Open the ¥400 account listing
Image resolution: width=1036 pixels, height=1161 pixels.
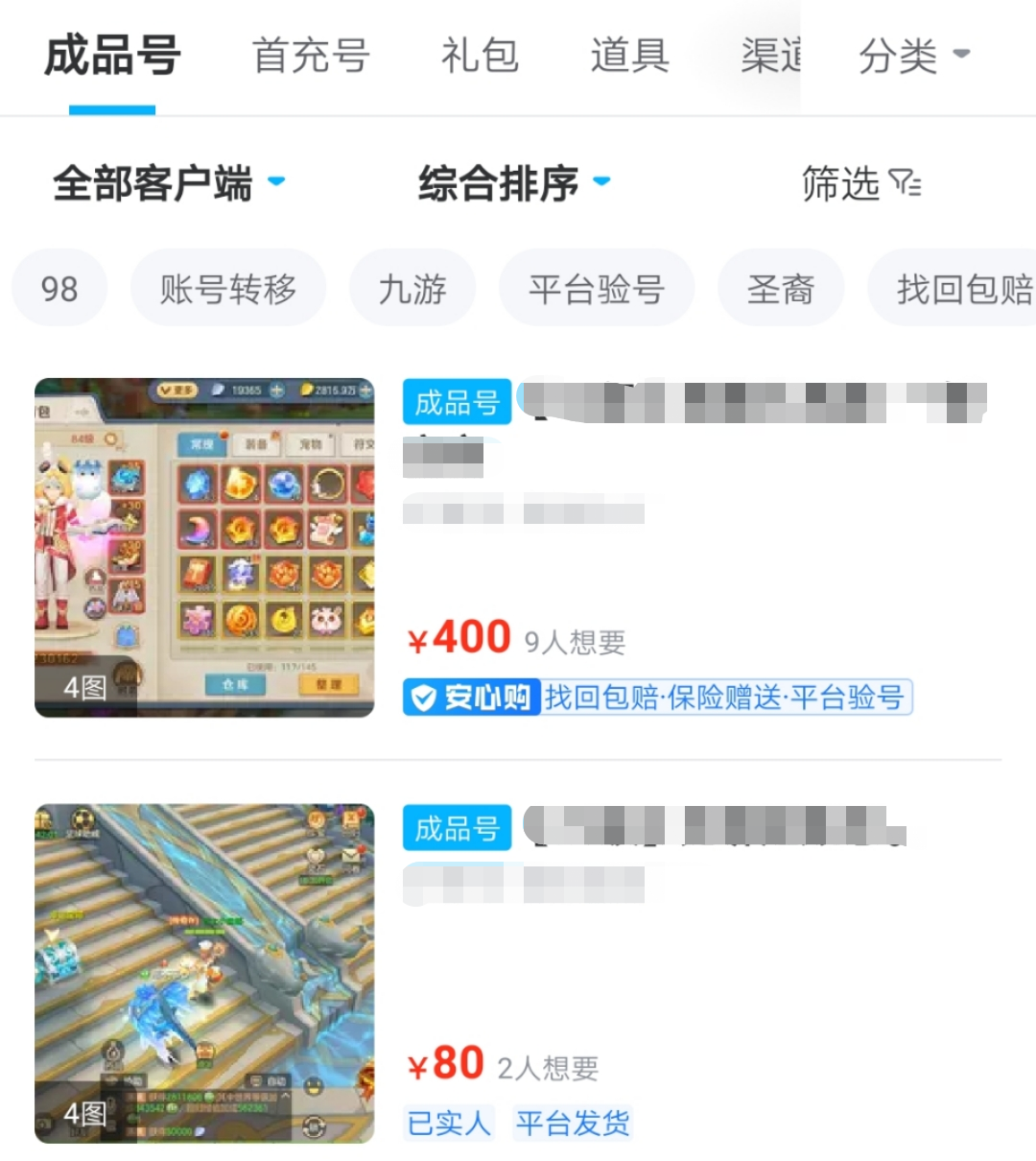(518, 547)
